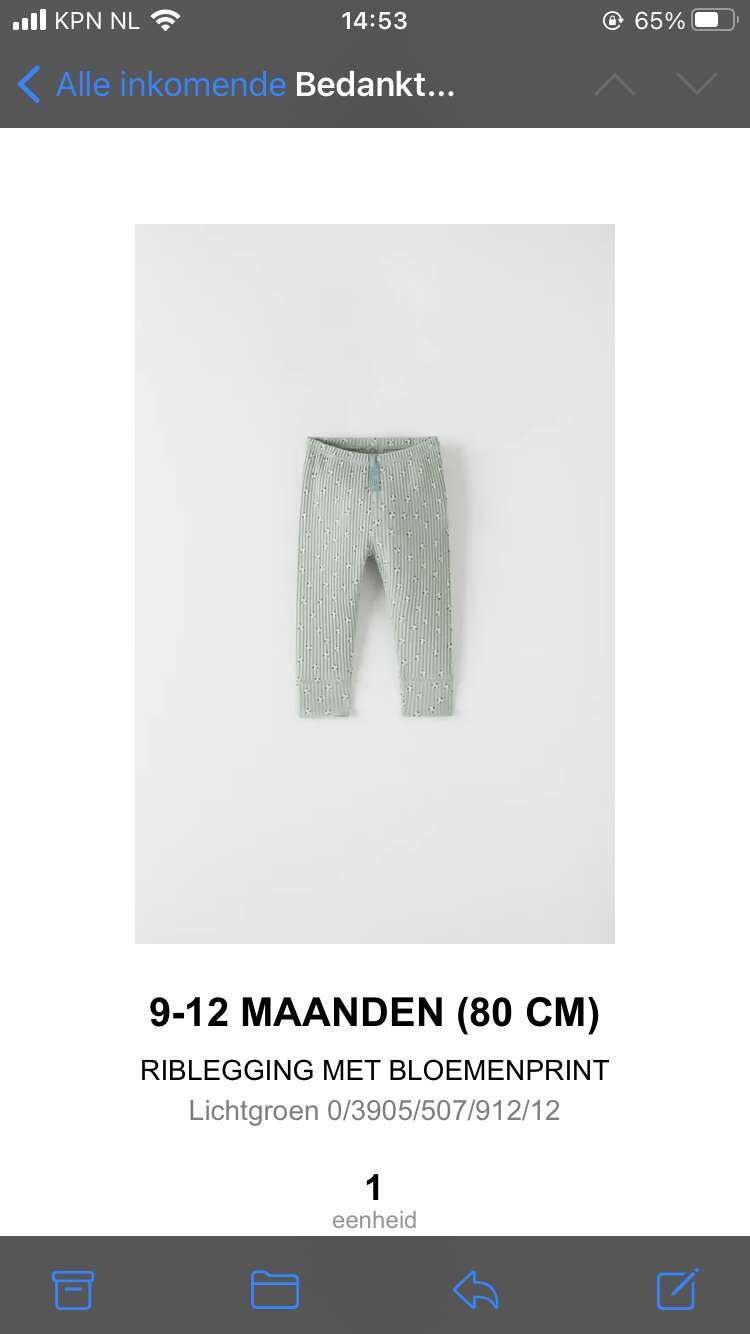Go to the next message arrow
The image size is (750, 1334).
tap(697, 85)
